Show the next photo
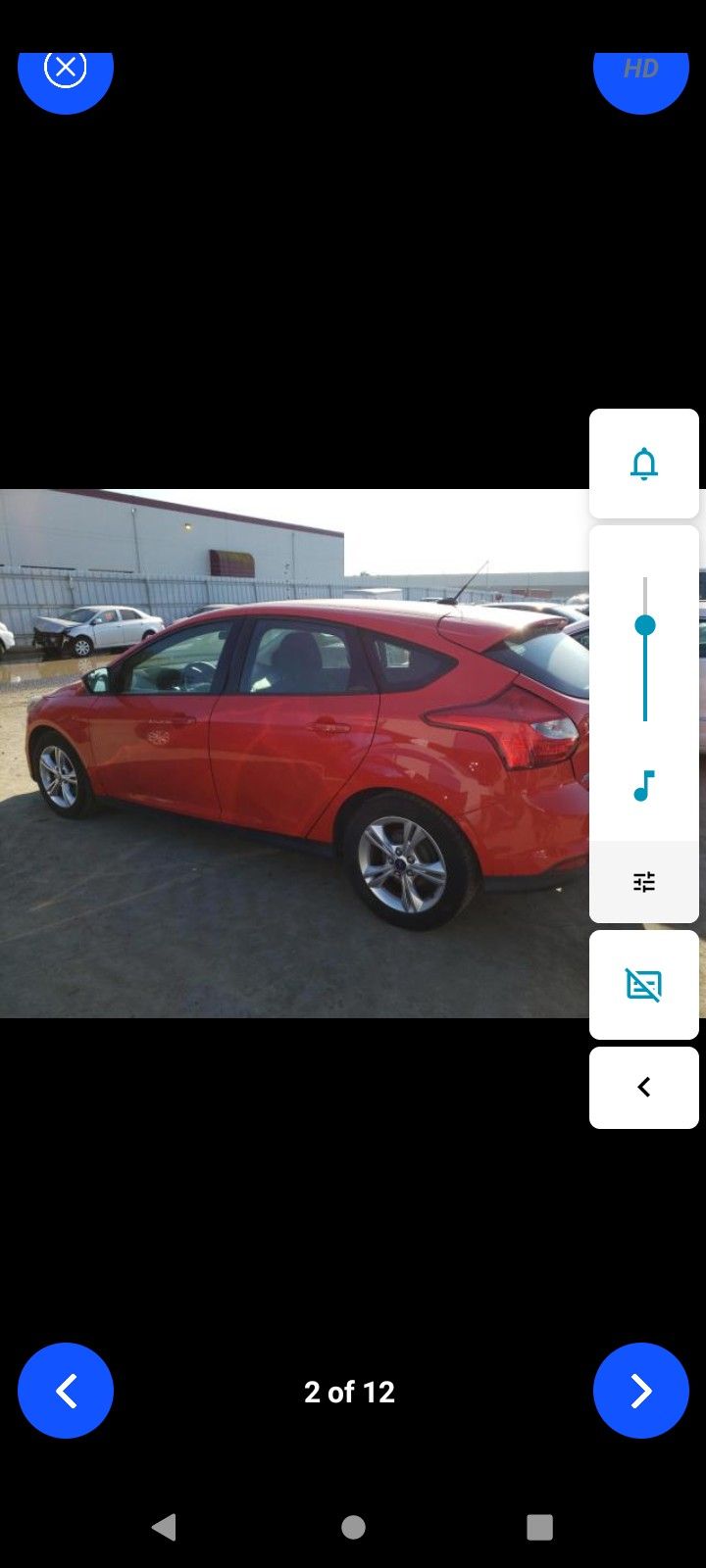 pos(640,1391)
